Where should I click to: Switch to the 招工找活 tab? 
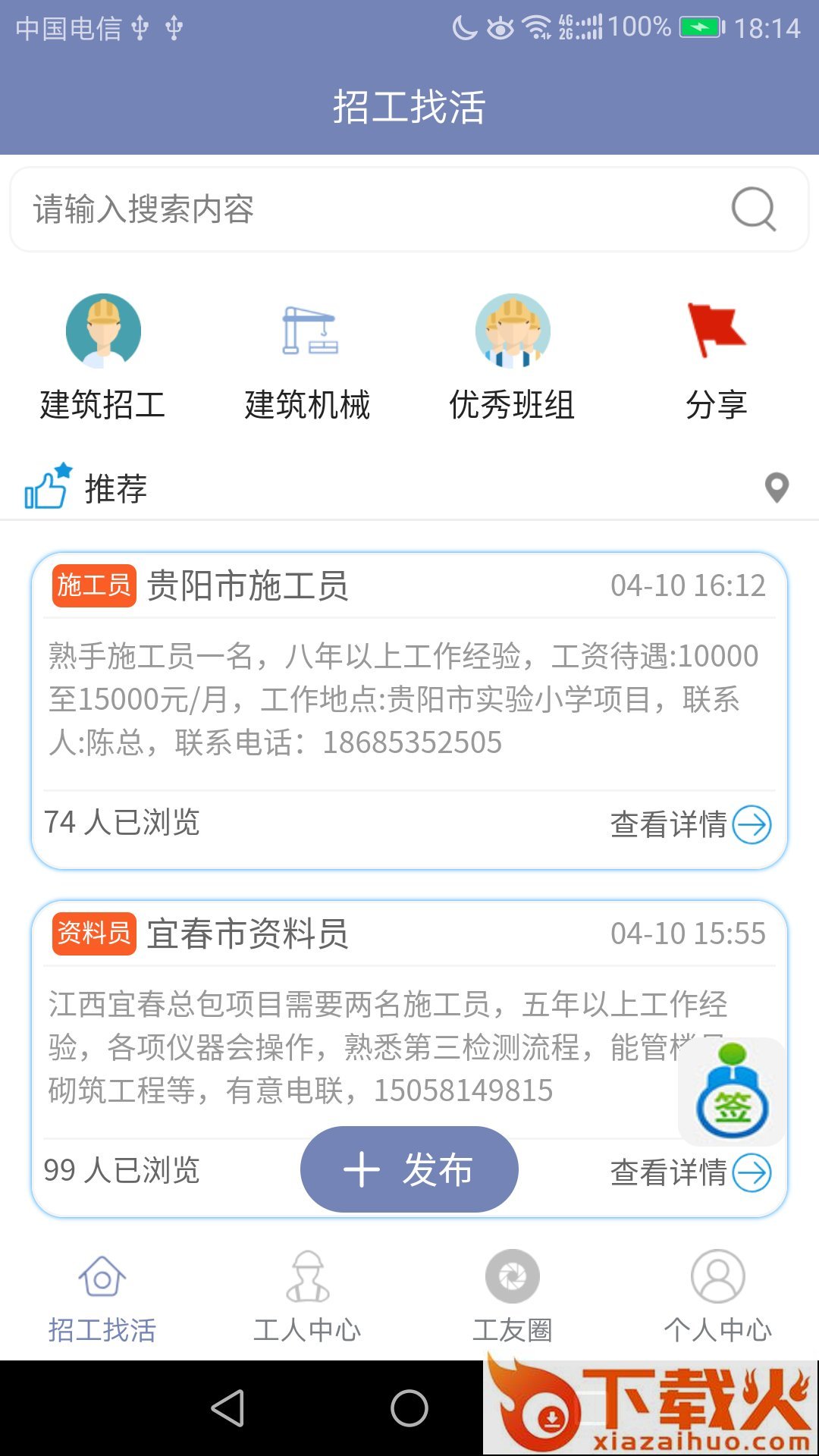(102, 1297)
